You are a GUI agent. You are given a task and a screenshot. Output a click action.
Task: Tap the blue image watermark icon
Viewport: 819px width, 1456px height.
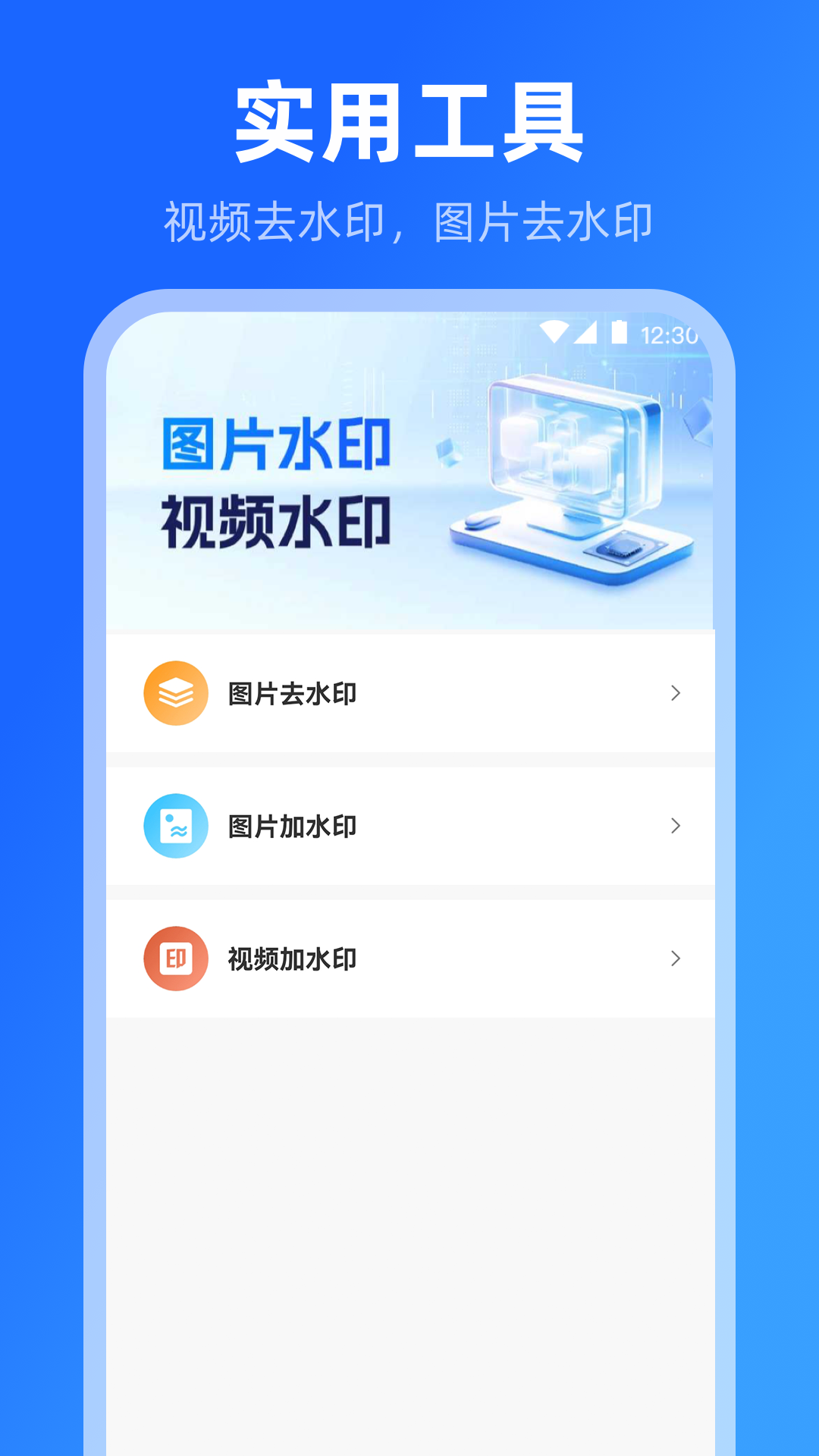pos(176,826)
